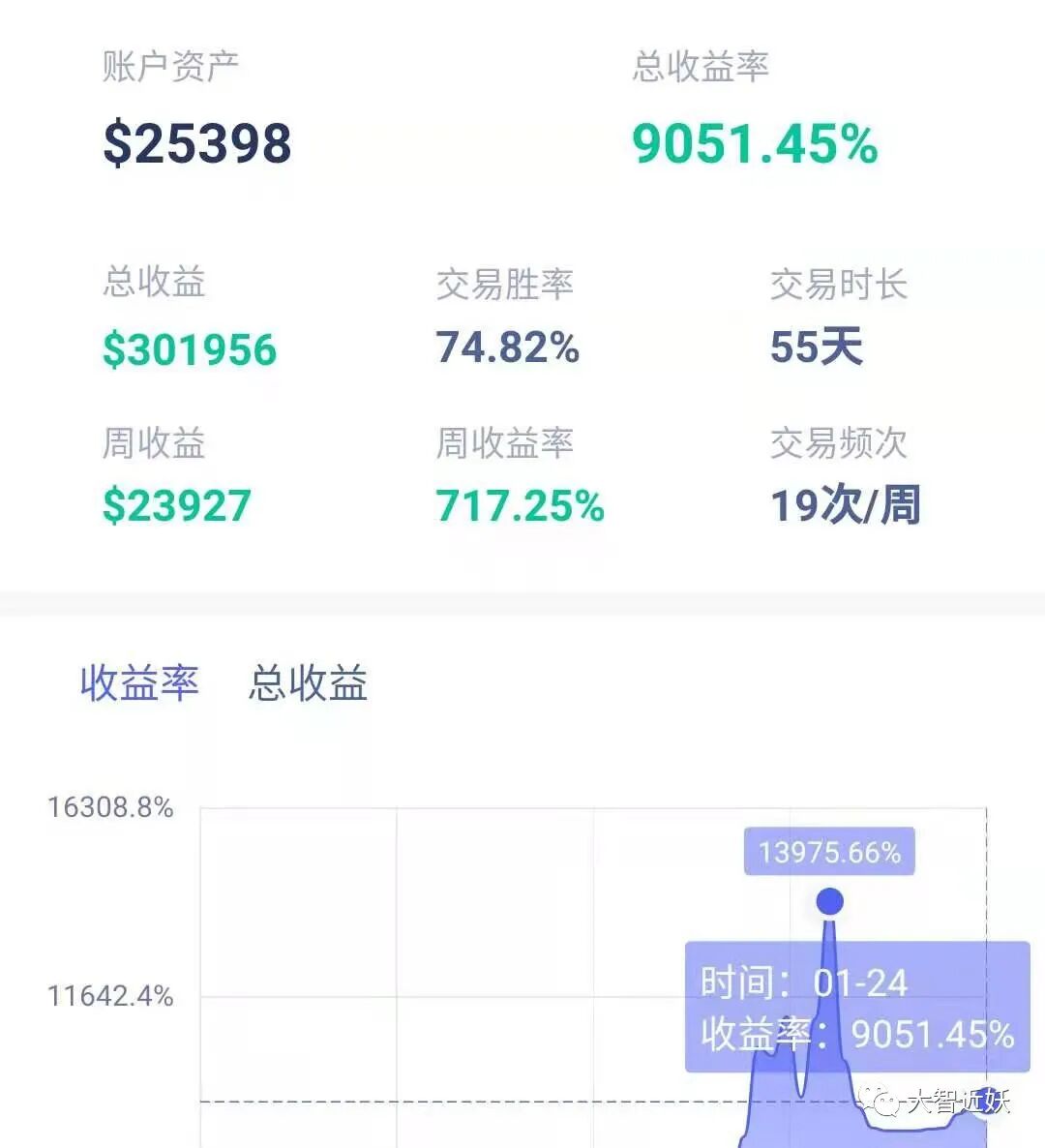Tap the 13975.66% peak point on chart
The height and width of the screenshot is (1148, 1045).
829,901
